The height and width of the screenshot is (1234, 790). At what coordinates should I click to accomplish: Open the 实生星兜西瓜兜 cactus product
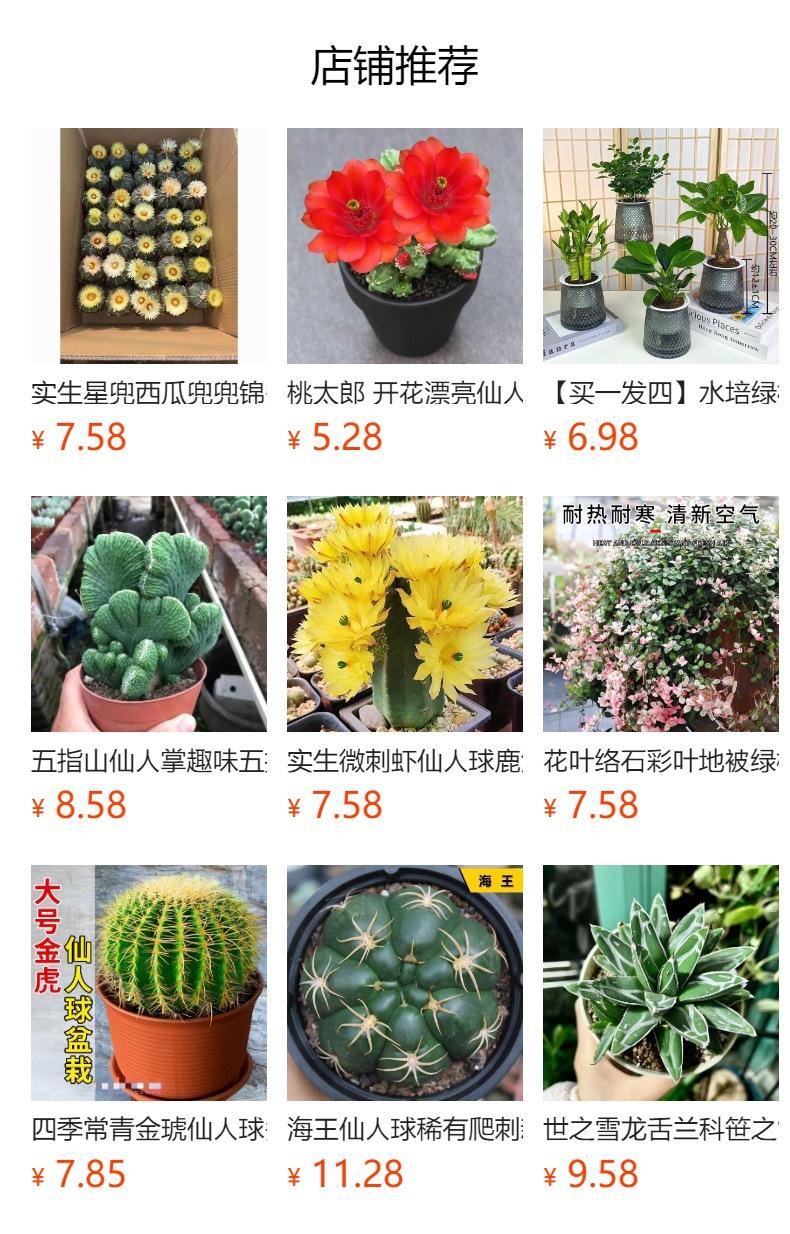click(x=148, y=246)
